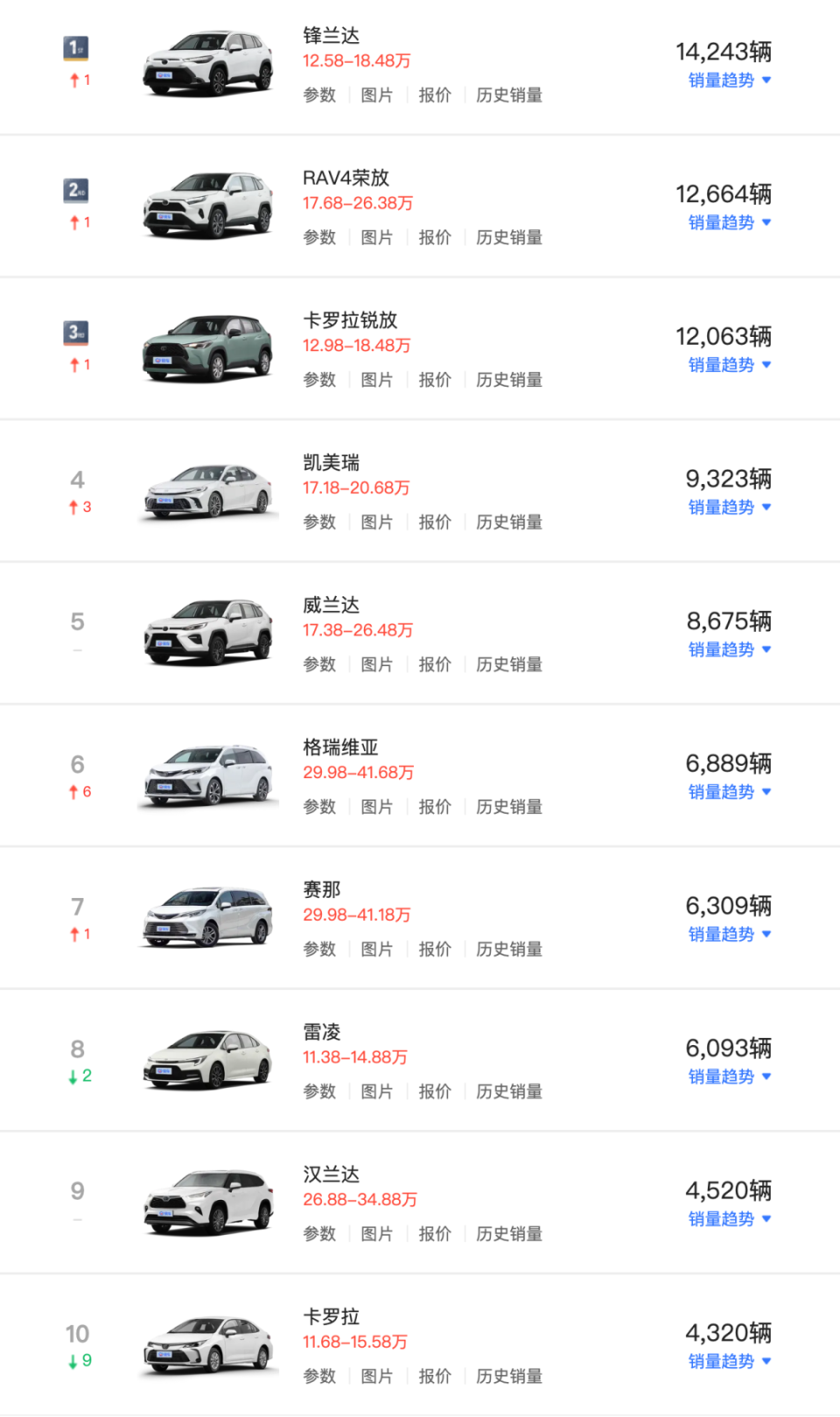View 参数 of 威兰达
840x1417 pixels.
coord(319,664)
